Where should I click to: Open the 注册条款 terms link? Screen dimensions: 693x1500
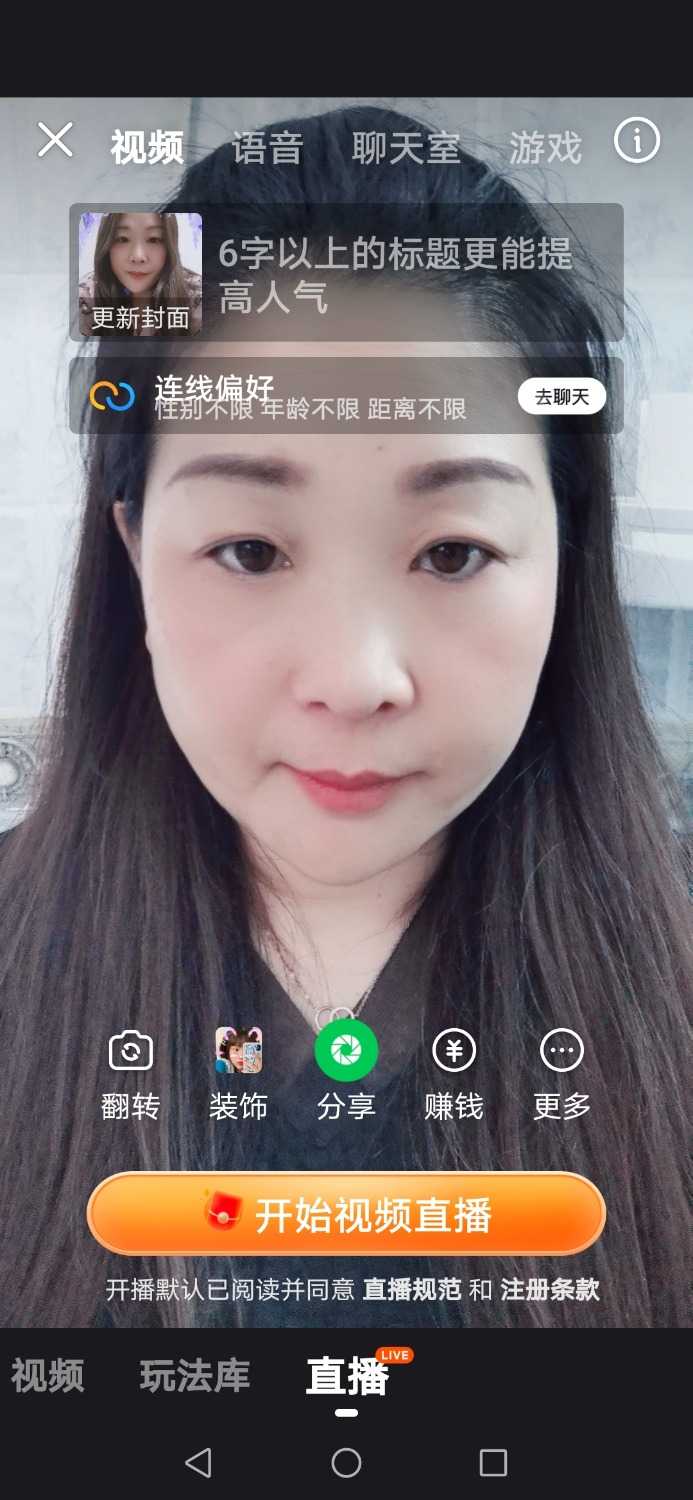point(549,1290)
